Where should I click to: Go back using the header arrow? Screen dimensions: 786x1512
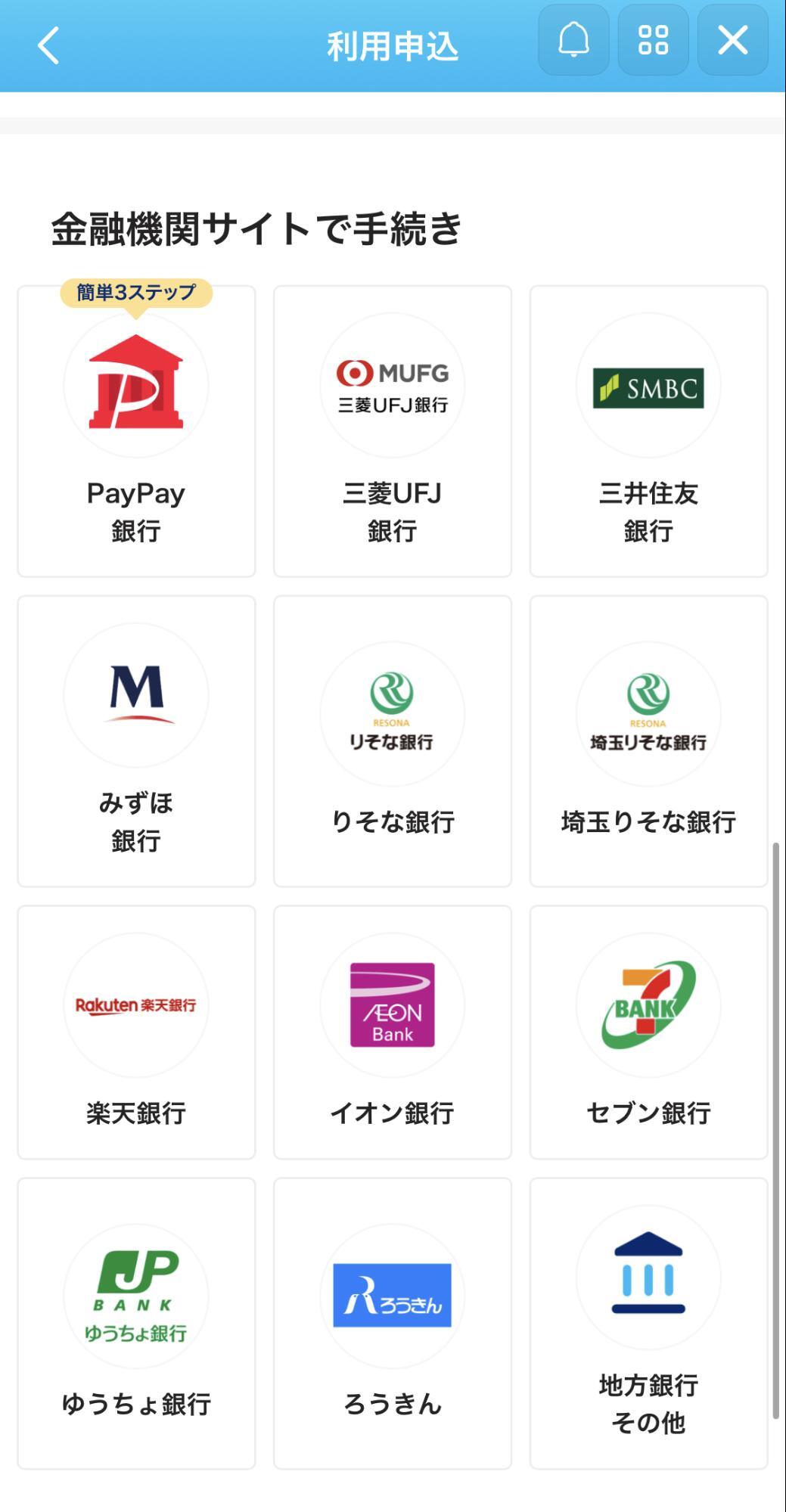click(x=48, y=45)
